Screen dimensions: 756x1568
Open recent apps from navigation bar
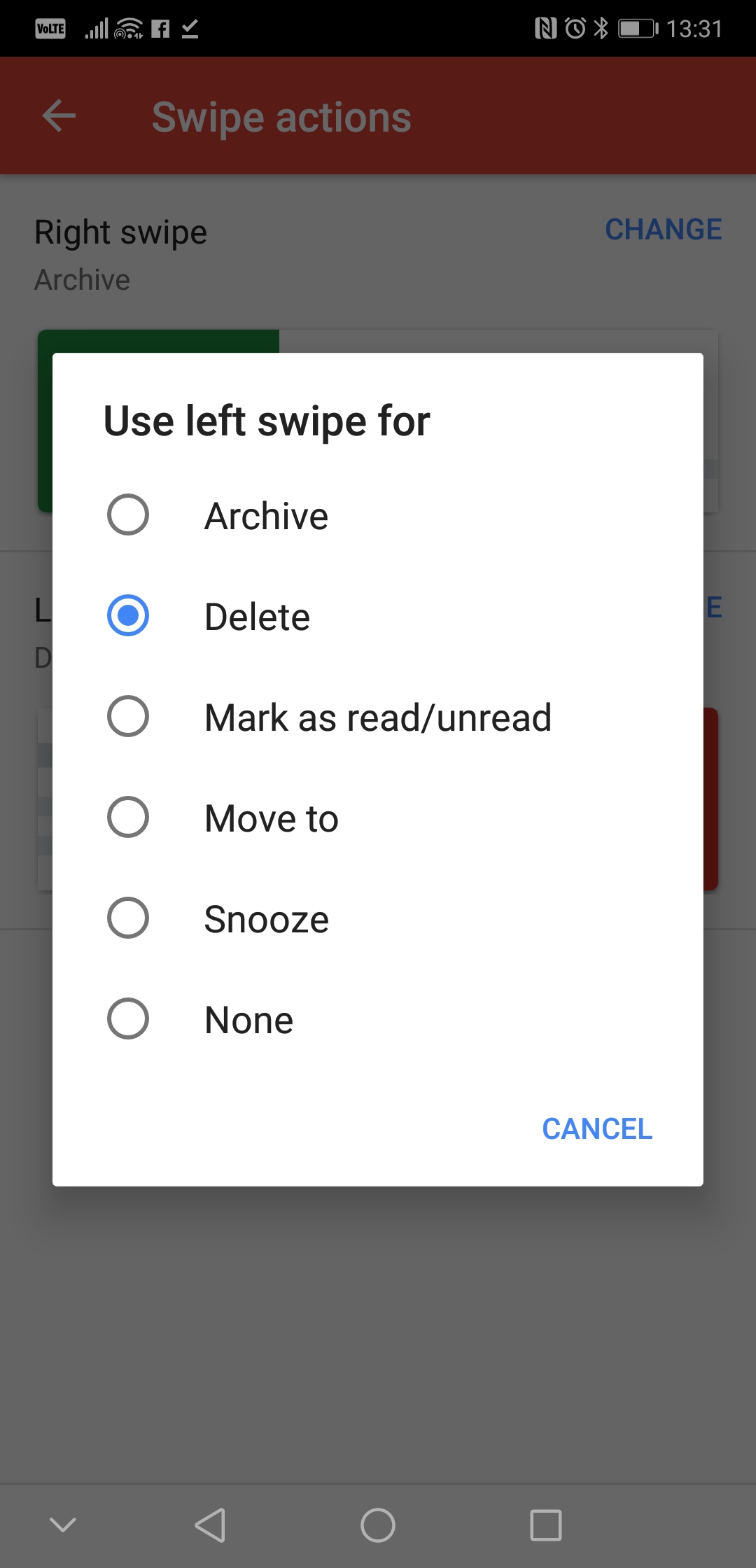pos(546,1525)
